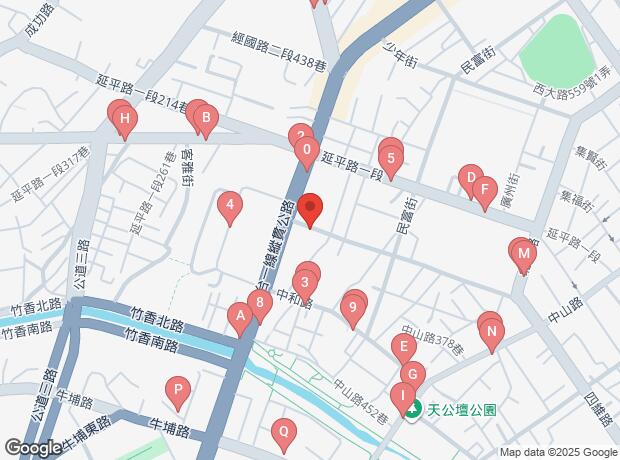Select the marker labeled Q
Image resolution: width=620 pixels, height=460 pixels.
(x=284, y=432)
